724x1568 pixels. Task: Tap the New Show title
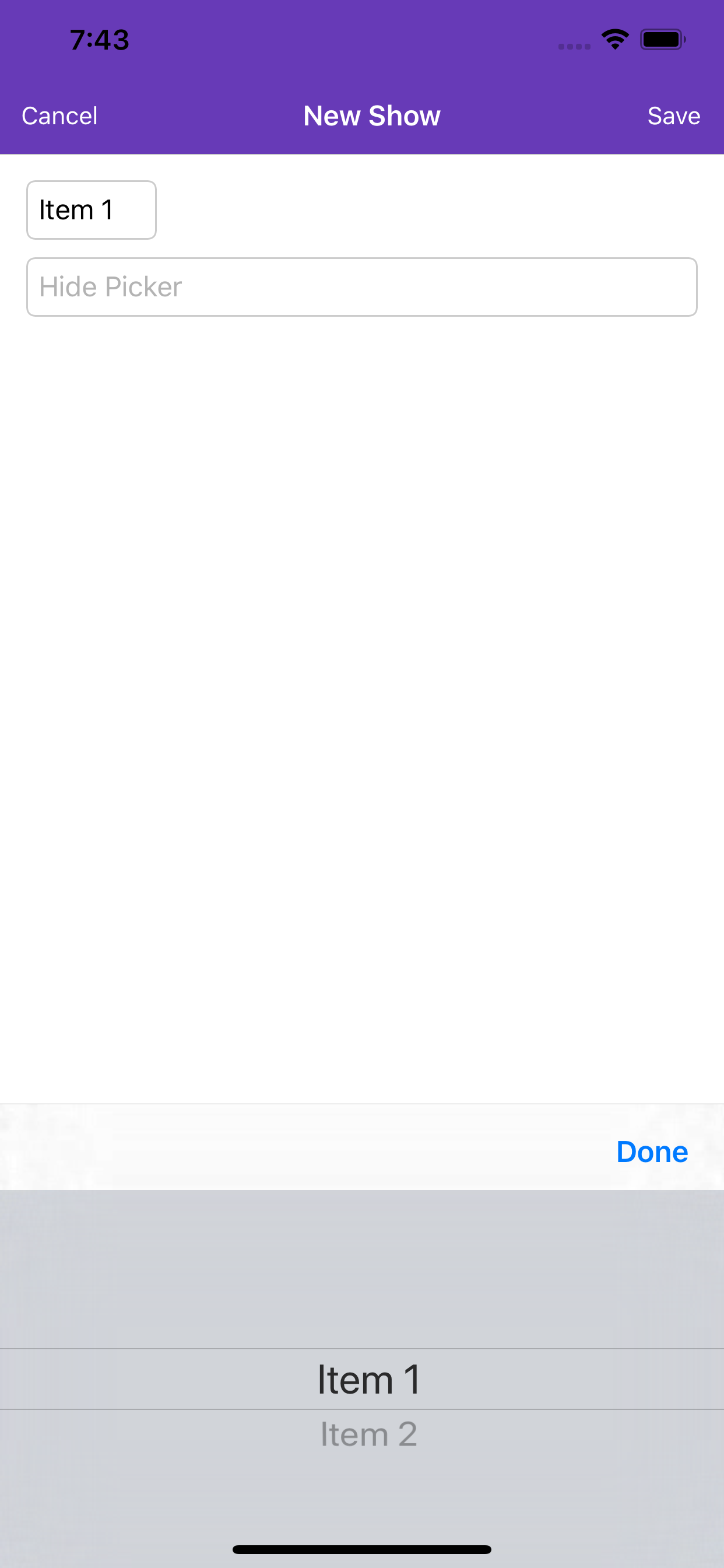point(371,115)
